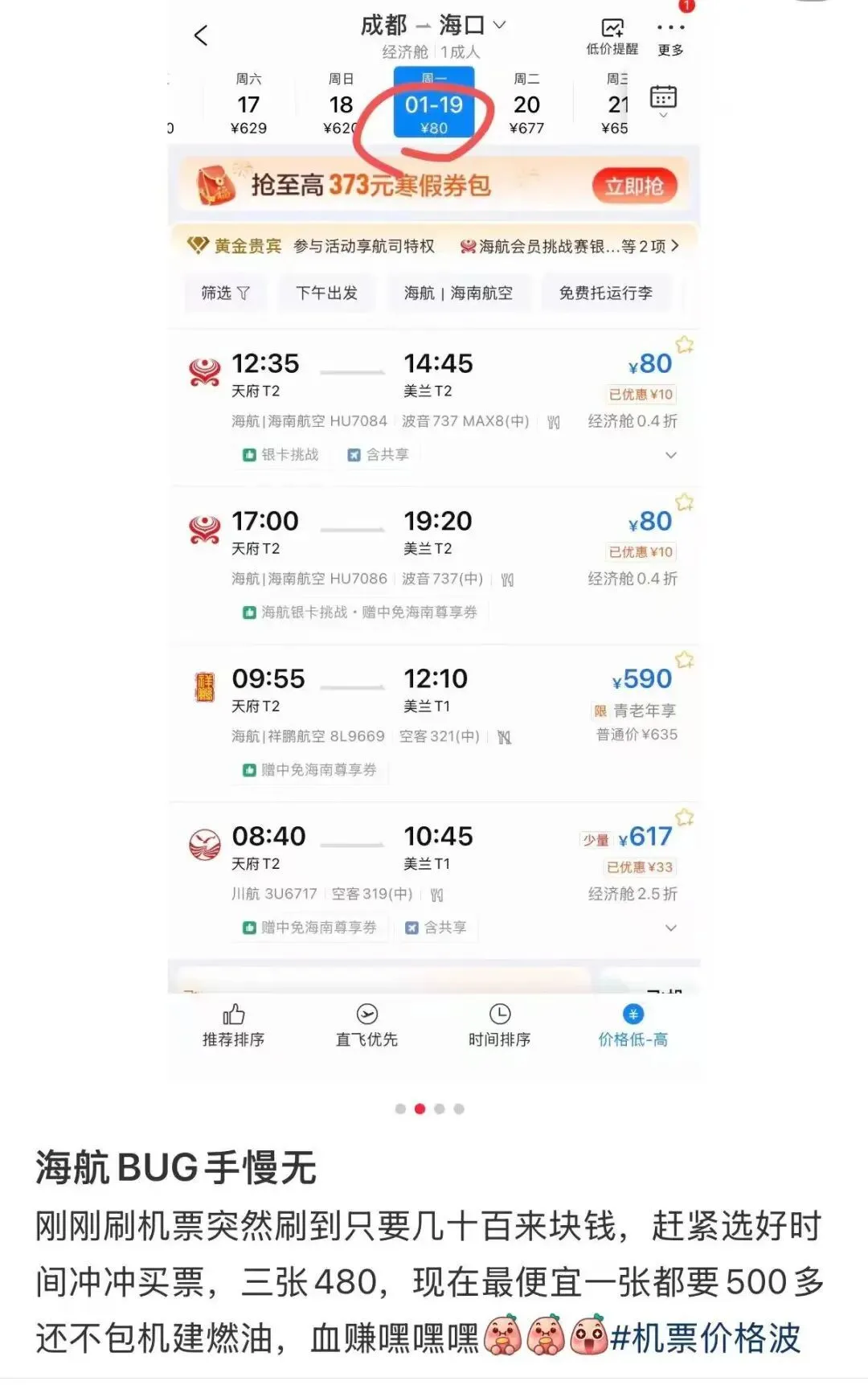Select the 周日 18 date tab
The image size is (868, 1385).
tap(339, 104)
